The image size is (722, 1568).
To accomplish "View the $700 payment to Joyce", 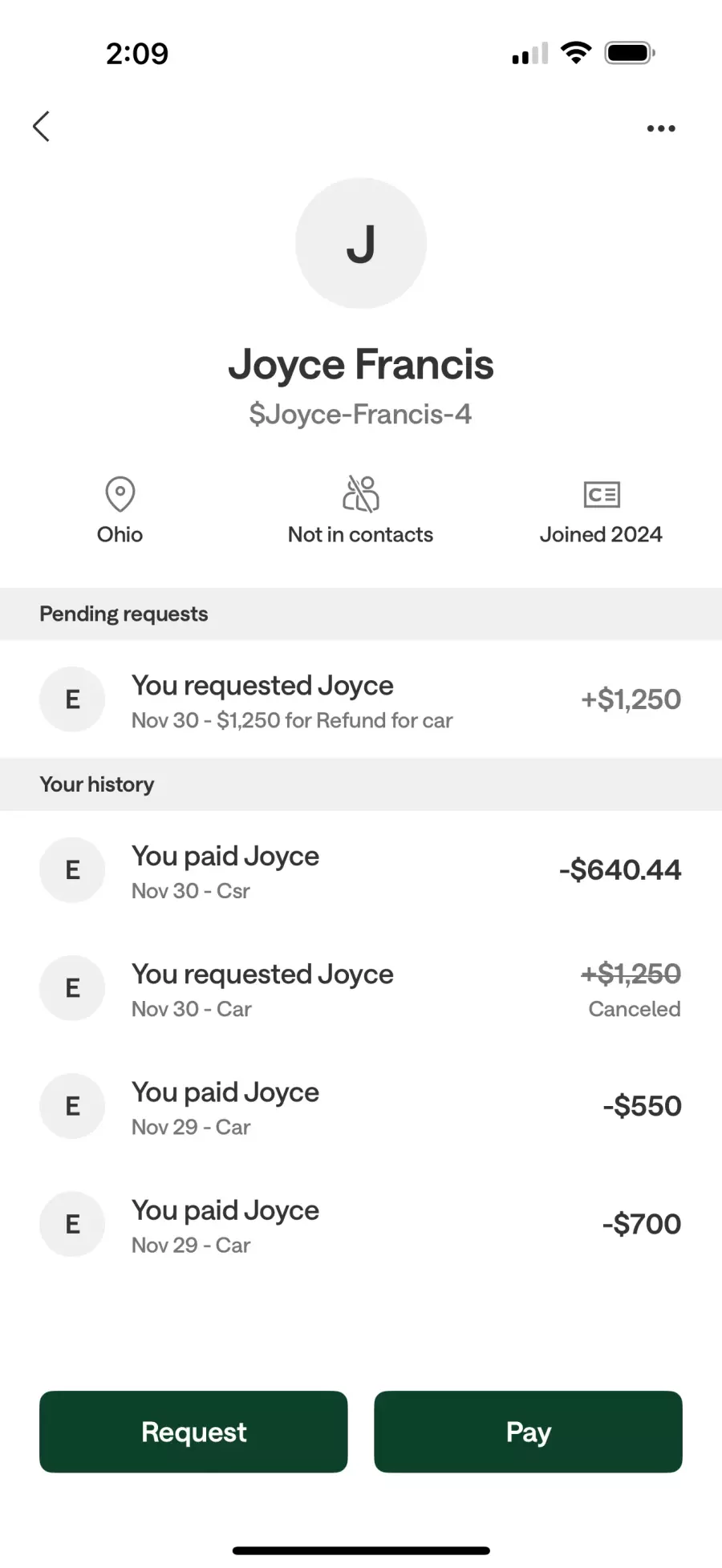I will pyautogui.click(x=361, y=1224).
